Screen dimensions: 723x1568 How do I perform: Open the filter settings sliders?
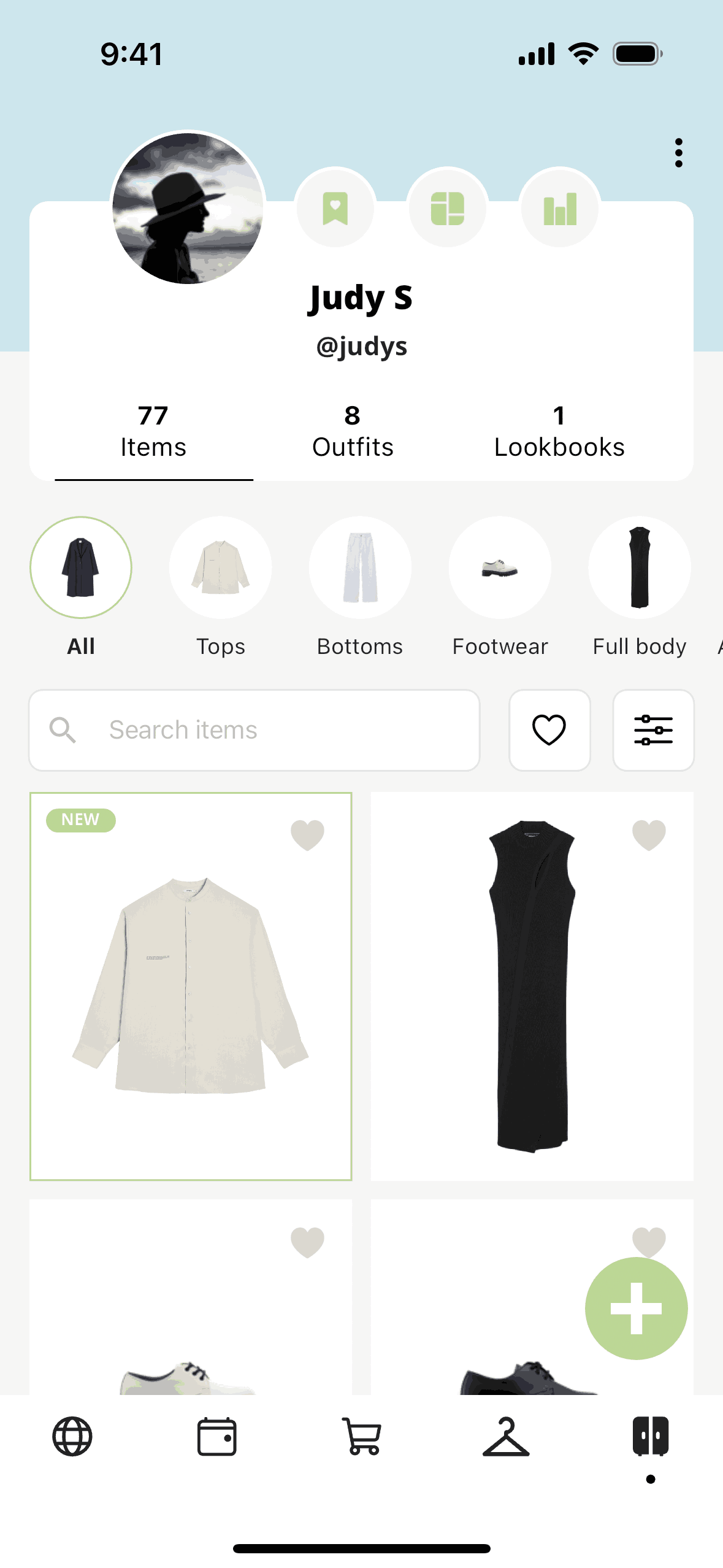[x=653, y=730]
